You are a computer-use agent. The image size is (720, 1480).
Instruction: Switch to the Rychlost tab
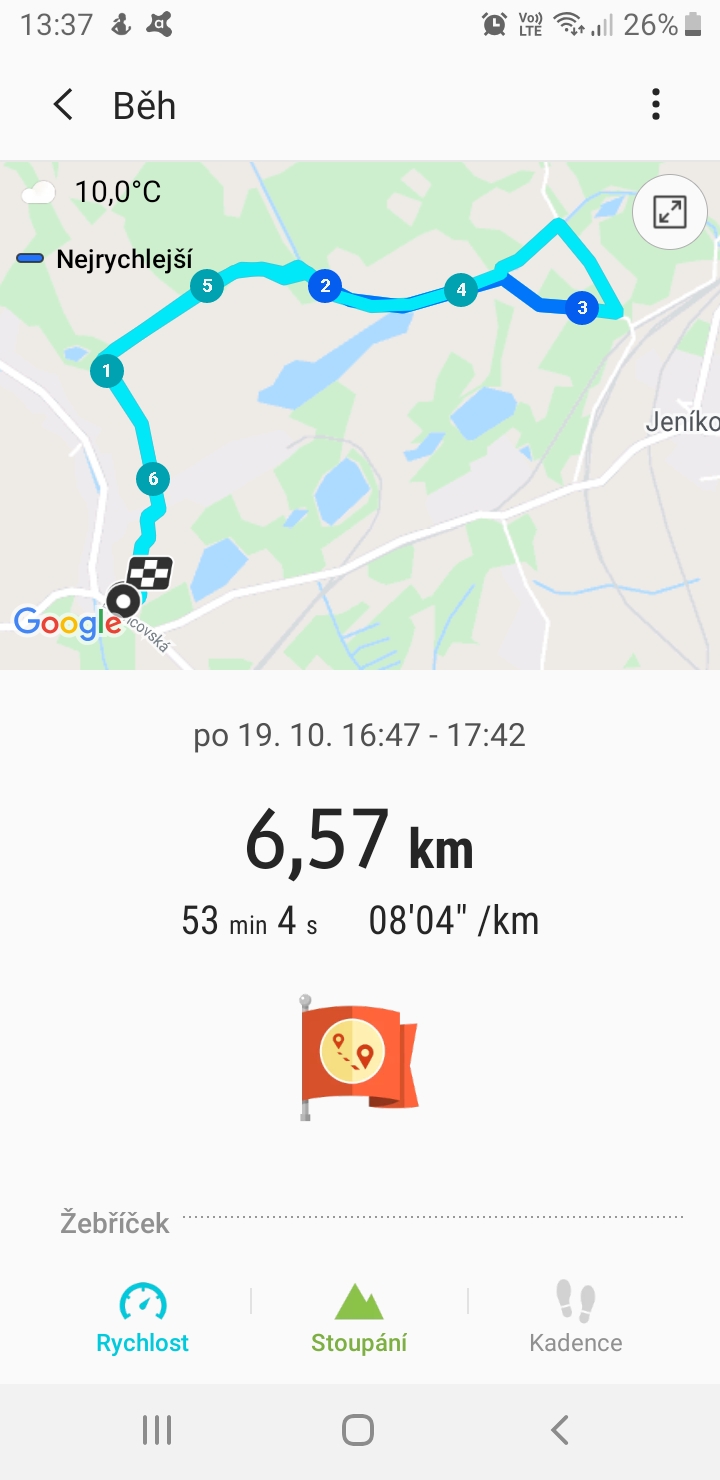[x=142, y=1318]
